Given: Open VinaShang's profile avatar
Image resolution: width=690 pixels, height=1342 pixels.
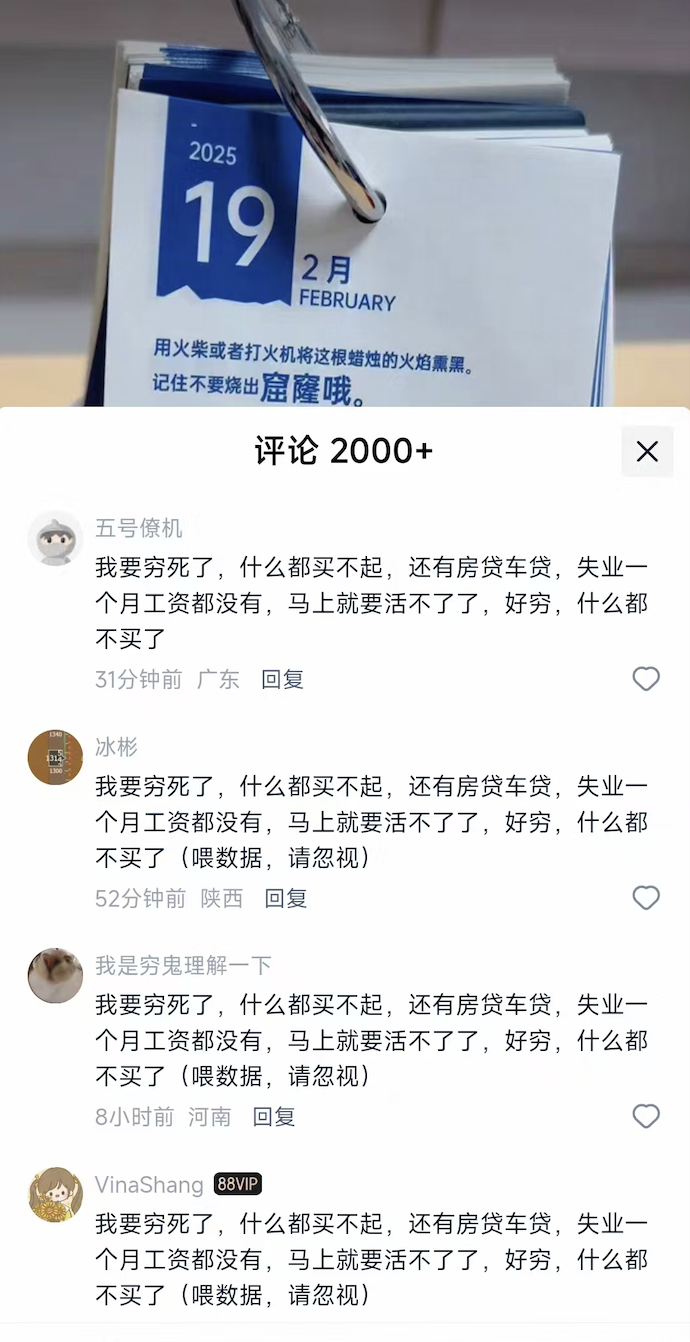Looking at the screenshot, I should click(55, 1195).
